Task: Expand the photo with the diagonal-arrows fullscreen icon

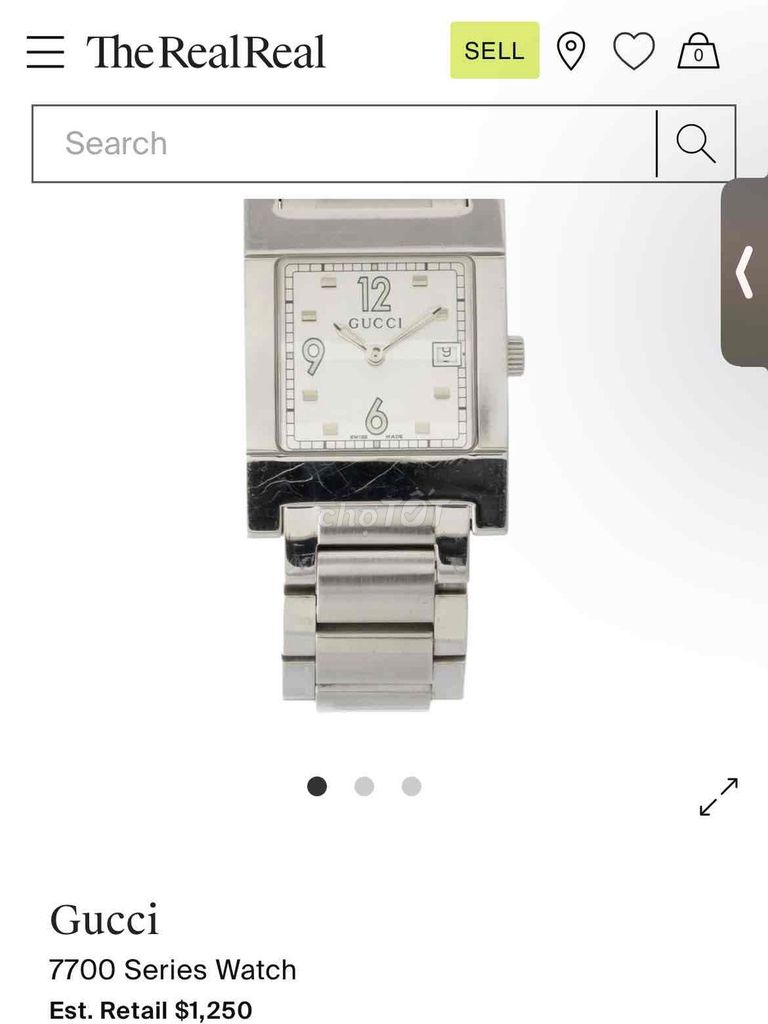Action: click(x=716, y=795)
